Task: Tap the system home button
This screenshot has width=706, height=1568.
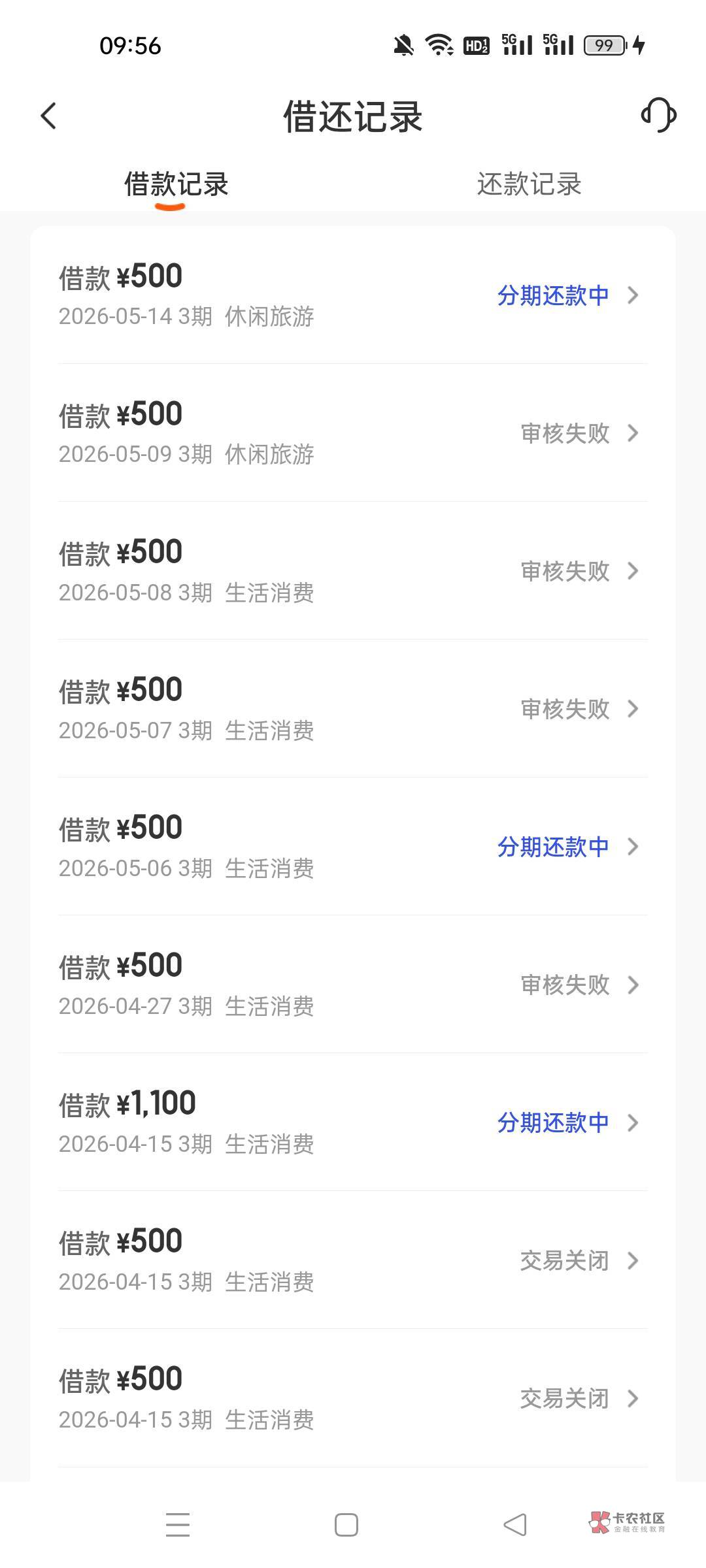Action: pos(346,1525)
